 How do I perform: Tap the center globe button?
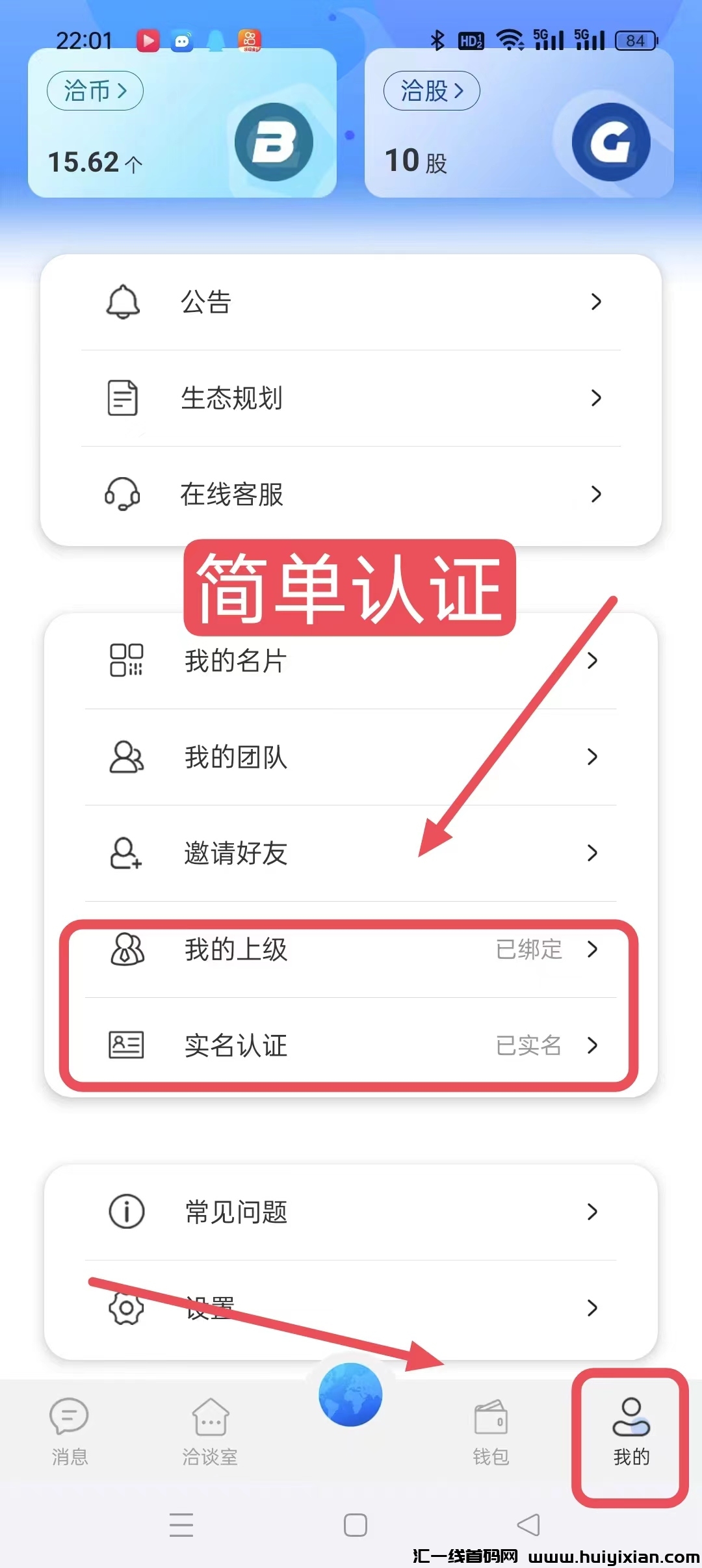[350, 1395]
